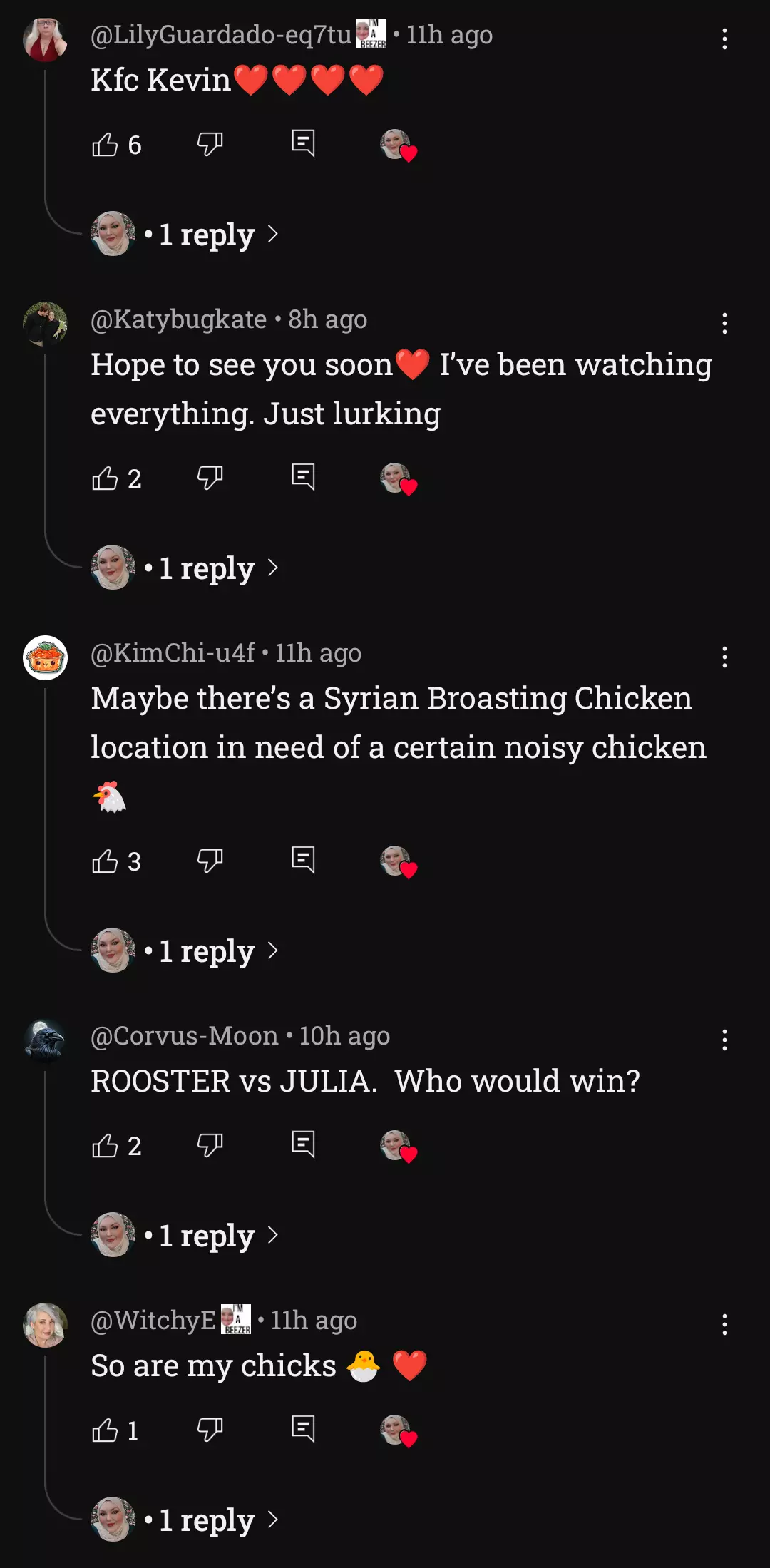Like @KimChi-u4f's comment
Image resolution: width=770 pixels, height=1568 pixels.
105,861
